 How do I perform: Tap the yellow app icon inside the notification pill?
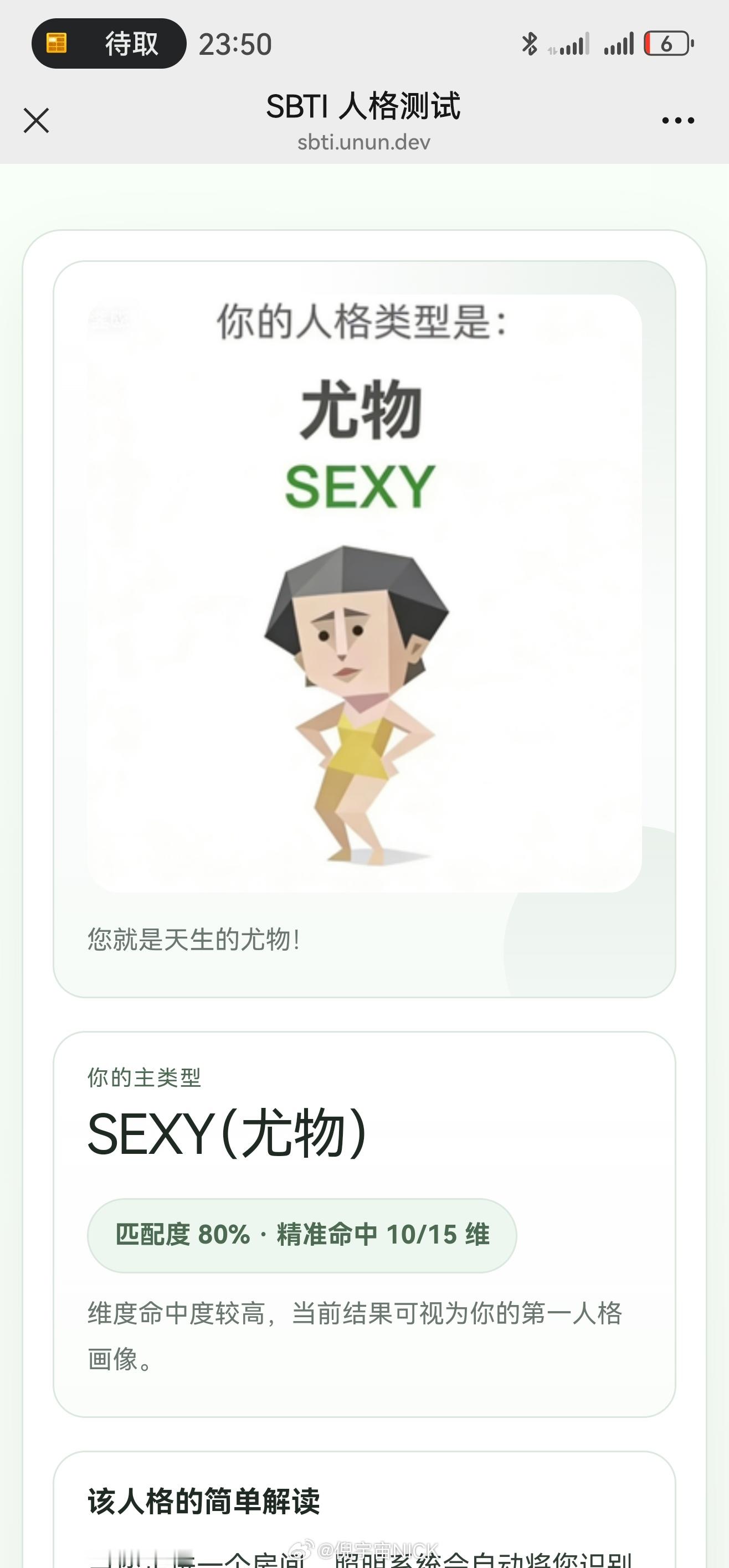(57, 44)
